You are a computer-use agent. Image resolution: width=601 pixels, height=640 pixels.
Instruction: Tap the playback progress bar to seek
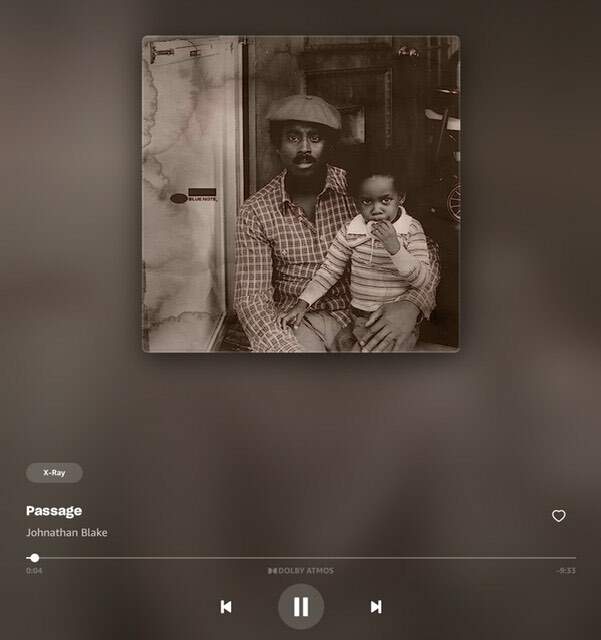point(300,557)
